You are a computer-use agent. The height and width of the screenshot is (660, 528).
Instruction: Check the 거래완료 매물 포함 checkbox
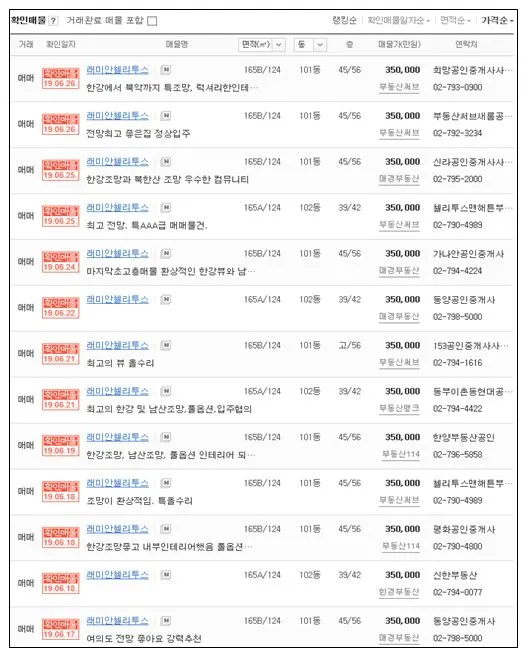(152, 21)
